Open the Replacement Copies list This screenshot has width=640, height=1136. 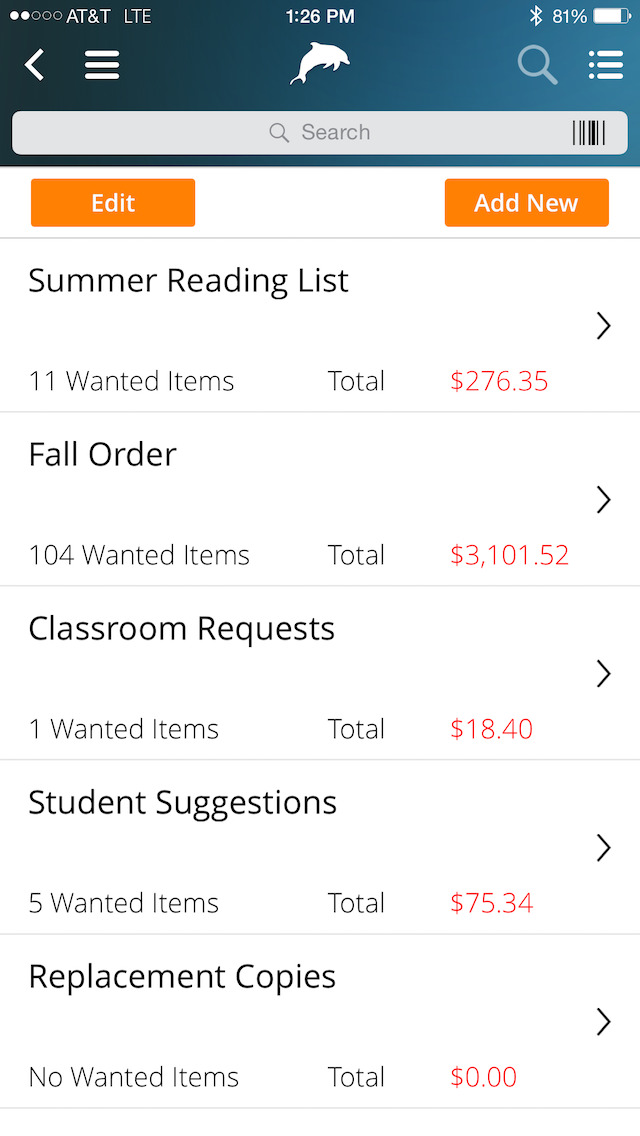320,1021
